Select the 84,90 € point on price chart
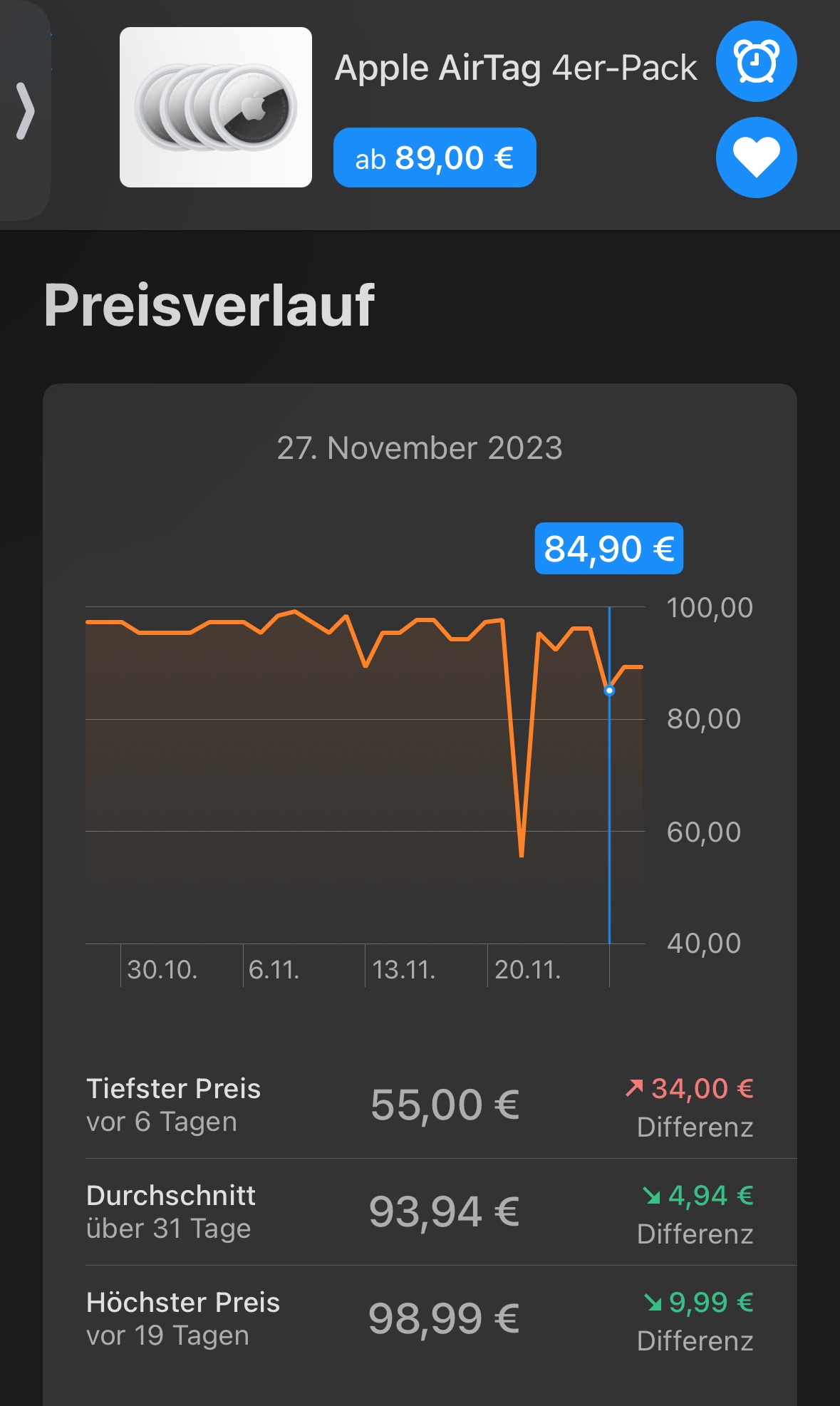 (x=609, y=691)
